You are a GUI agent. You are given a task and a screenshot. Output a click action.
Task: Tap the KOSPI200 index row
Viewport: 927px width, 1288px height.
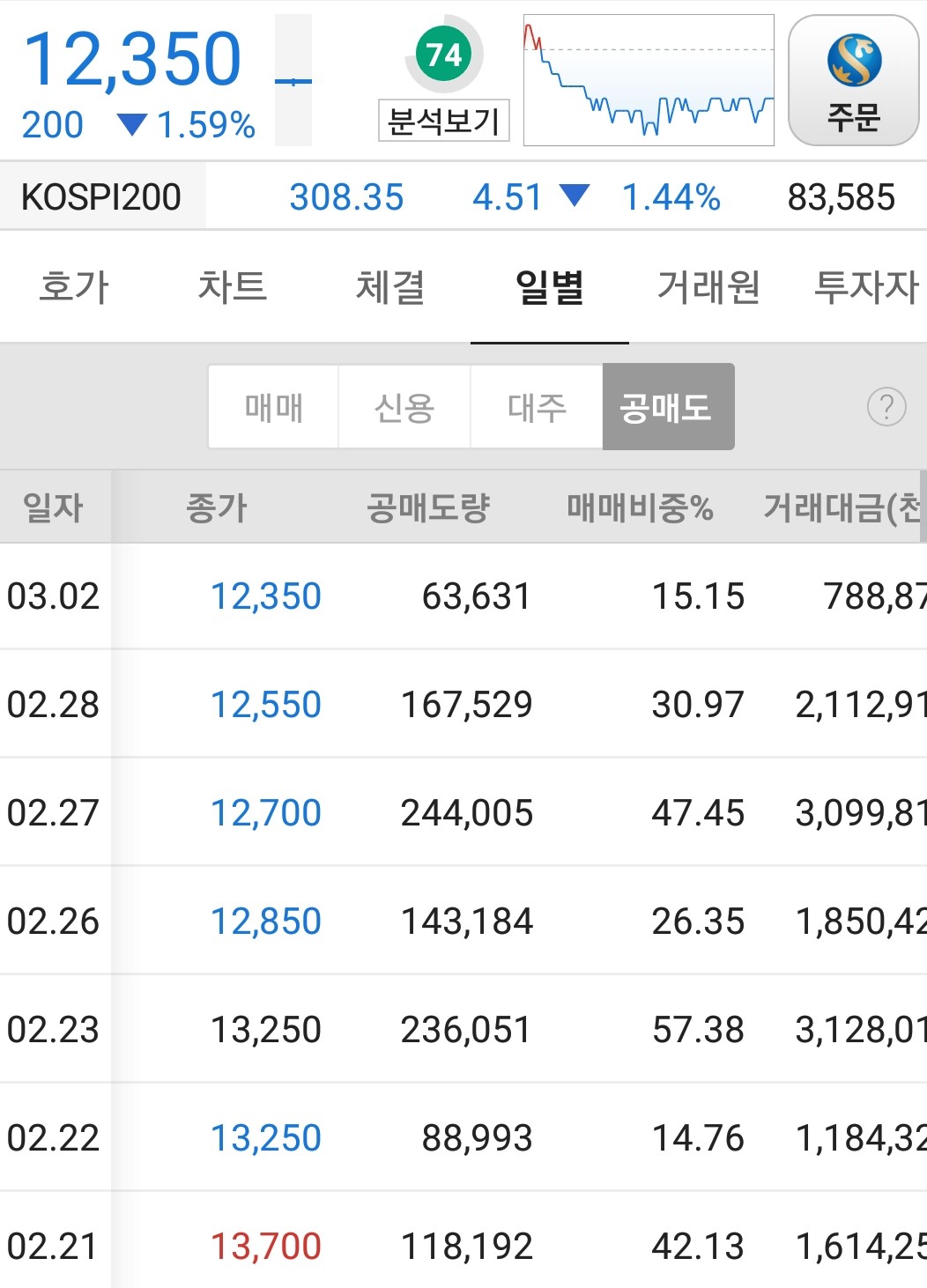click(101, 197)
